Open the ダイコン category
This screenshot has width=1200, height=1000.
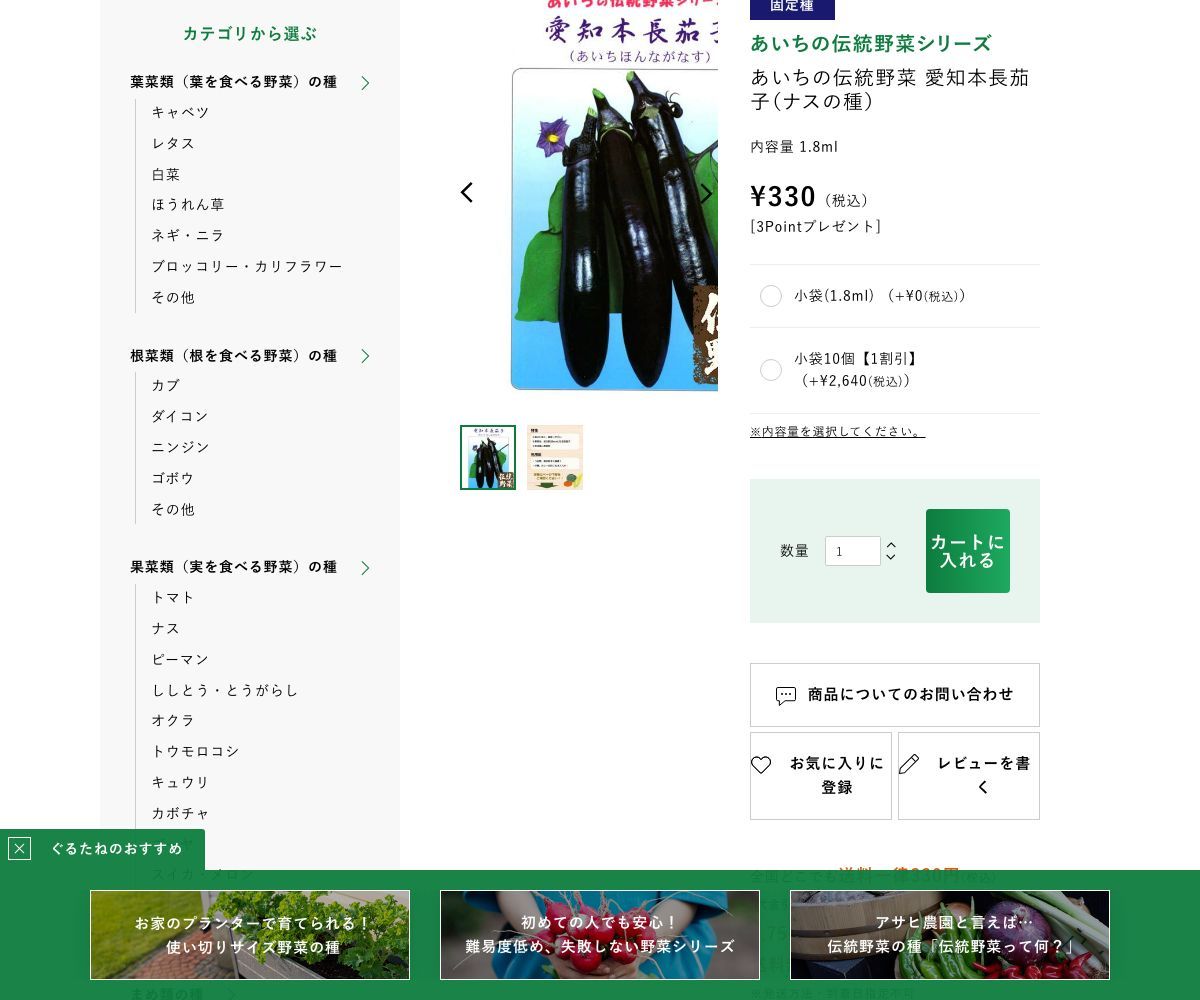click(180, 416)
